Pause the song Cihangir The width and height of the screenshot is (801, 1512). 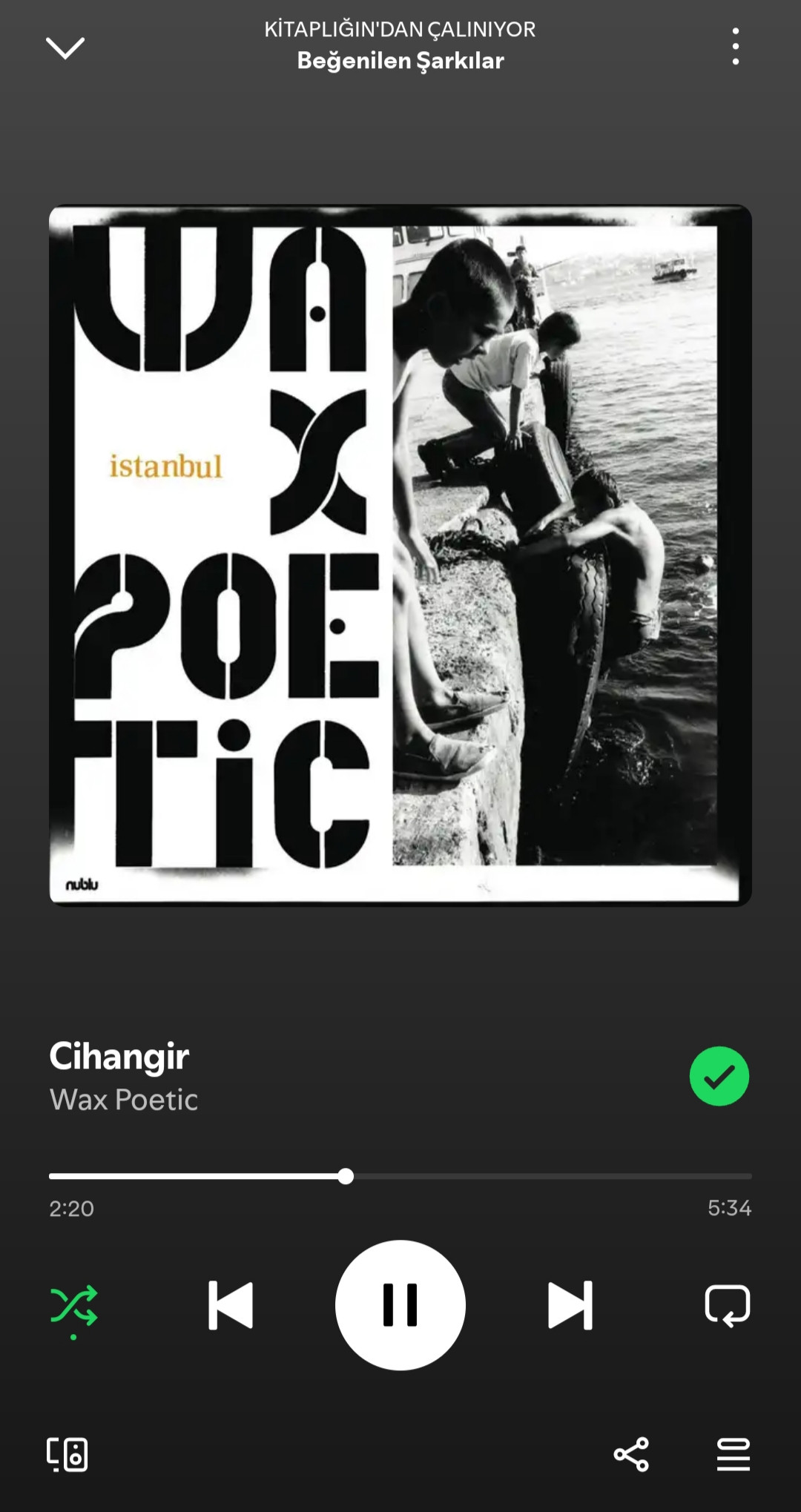point(400,1305)
